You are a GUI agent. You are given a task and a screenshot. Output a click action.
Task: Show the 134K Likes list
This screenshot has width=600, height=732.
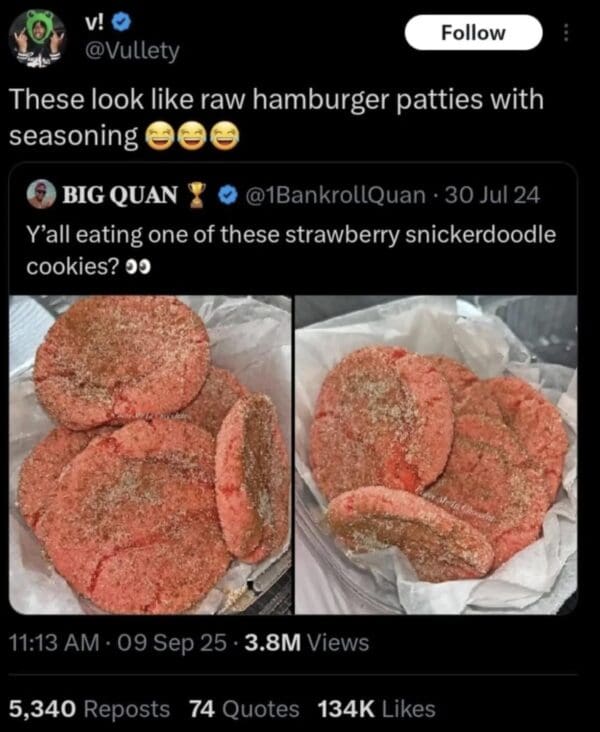[375, 709]
